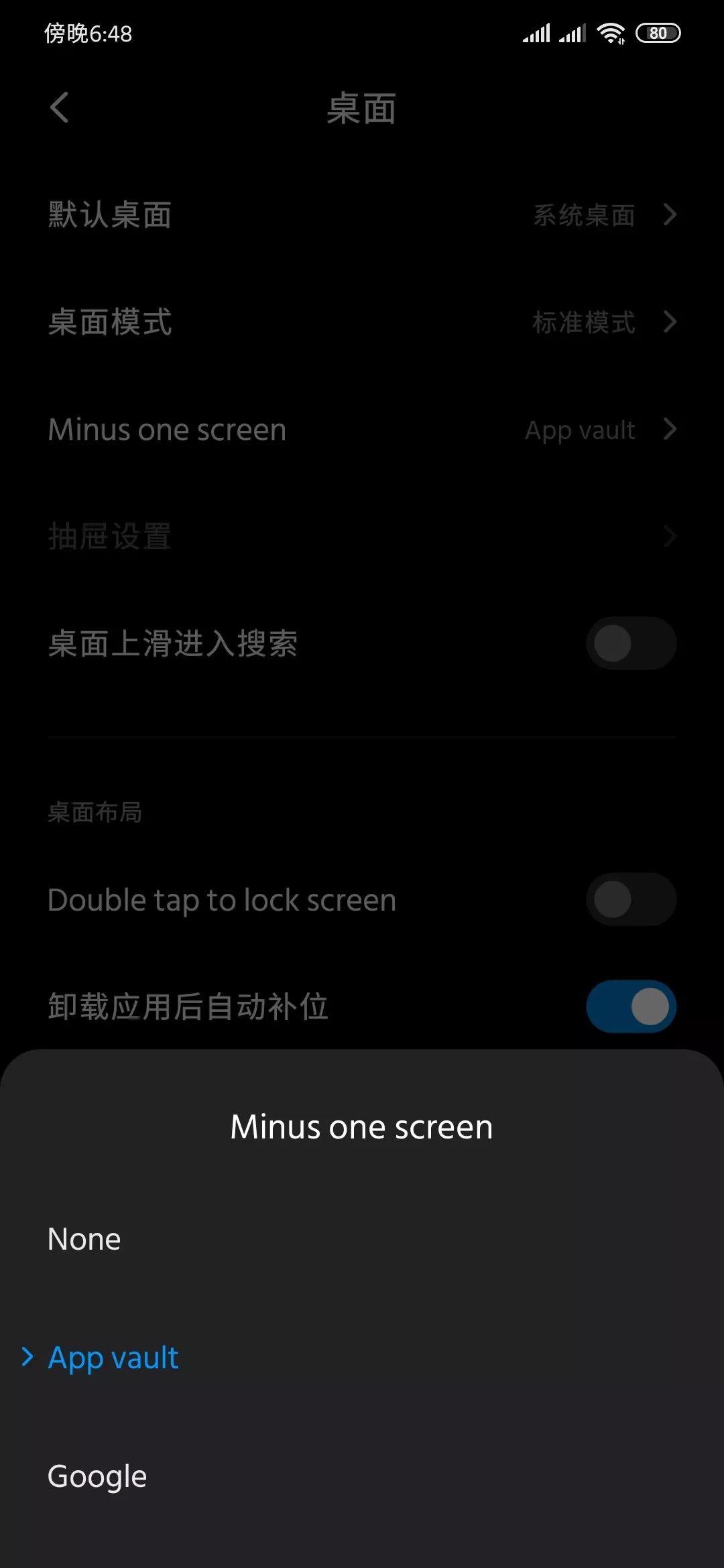Open the 桌面模式 options chevron
The width and height of the screenshot is (724, 1568).
tap(670, 323)
